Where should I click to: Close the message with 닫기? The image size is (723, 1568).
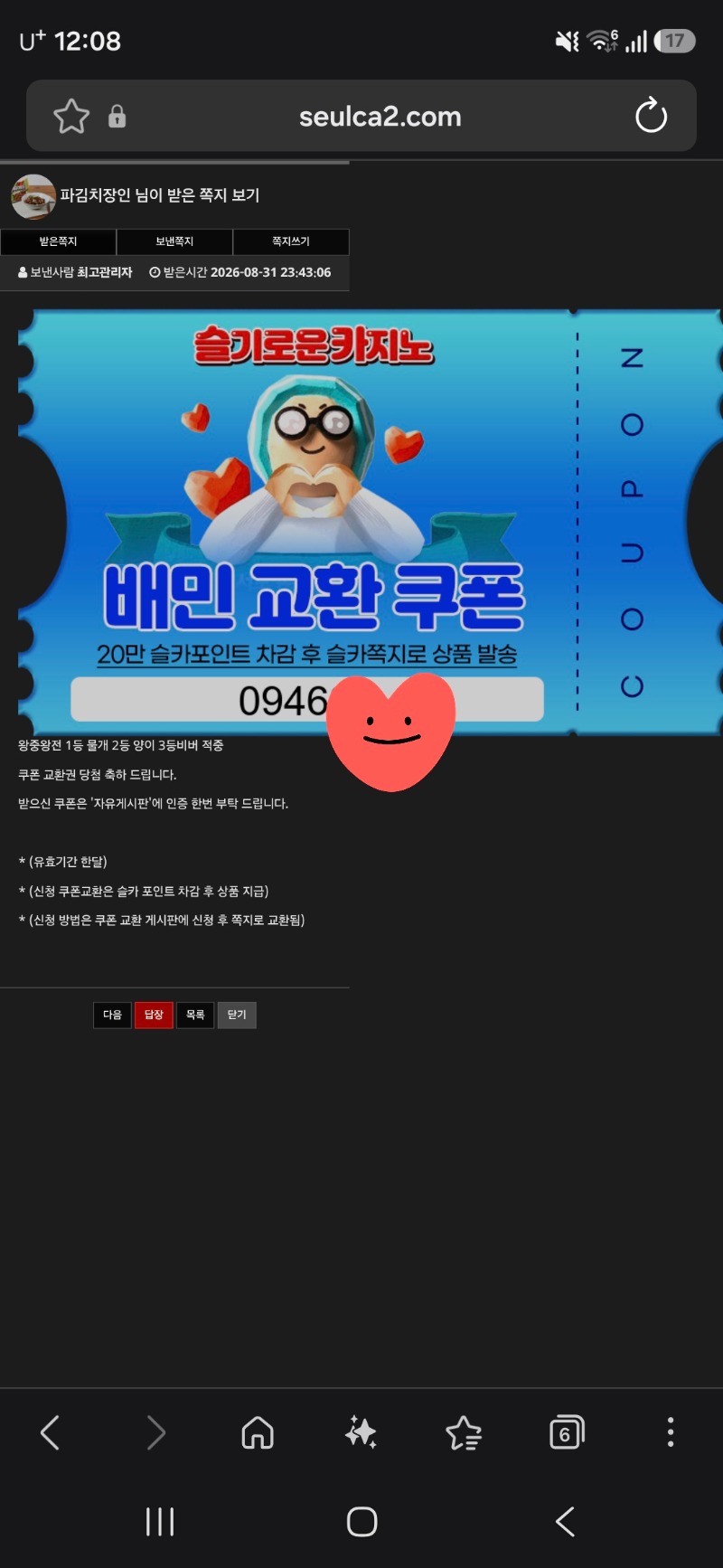237,1015
